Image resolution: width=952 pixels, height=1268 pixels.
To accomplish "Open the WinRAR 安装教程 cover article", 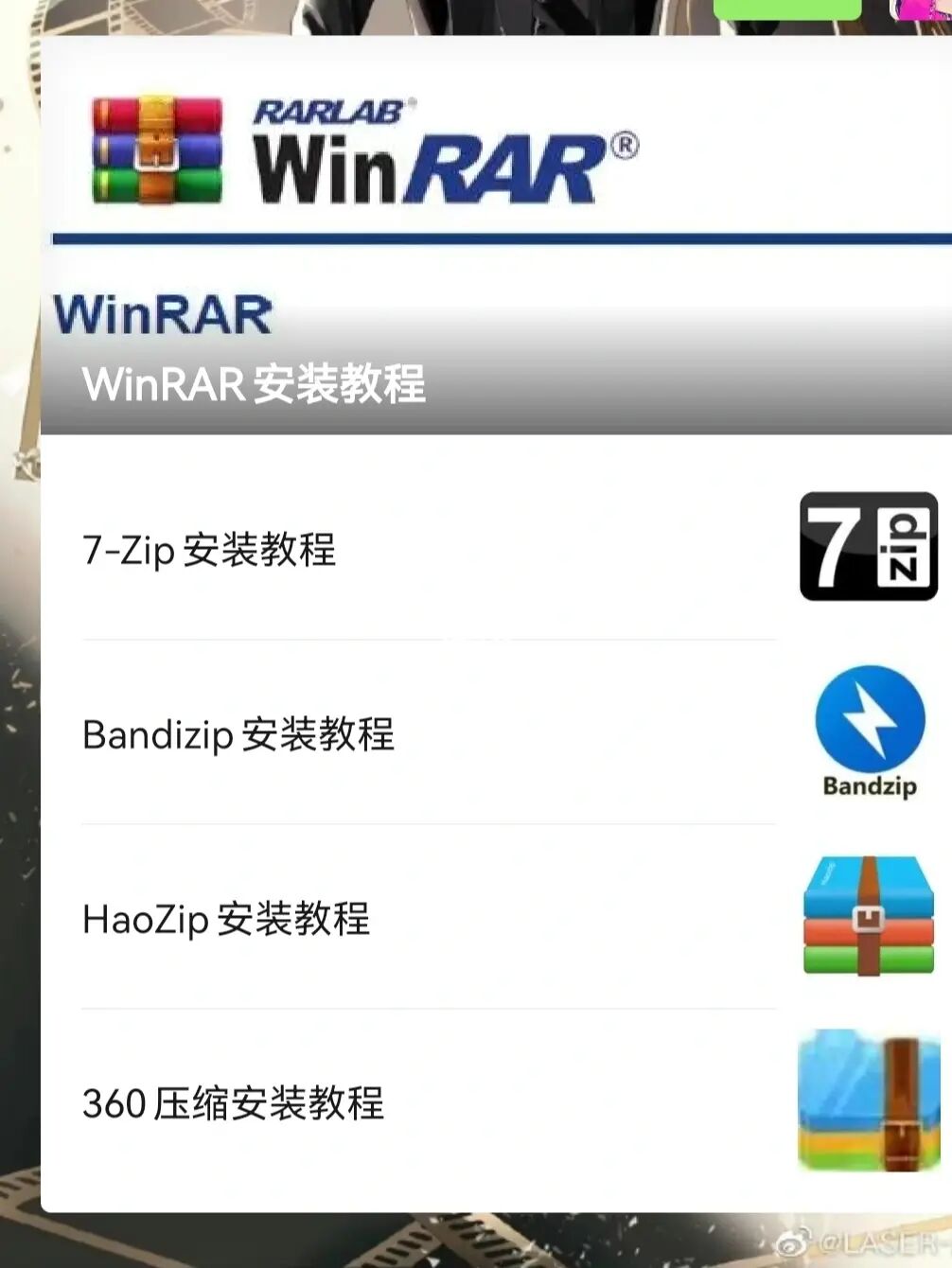I will [254, 384].
